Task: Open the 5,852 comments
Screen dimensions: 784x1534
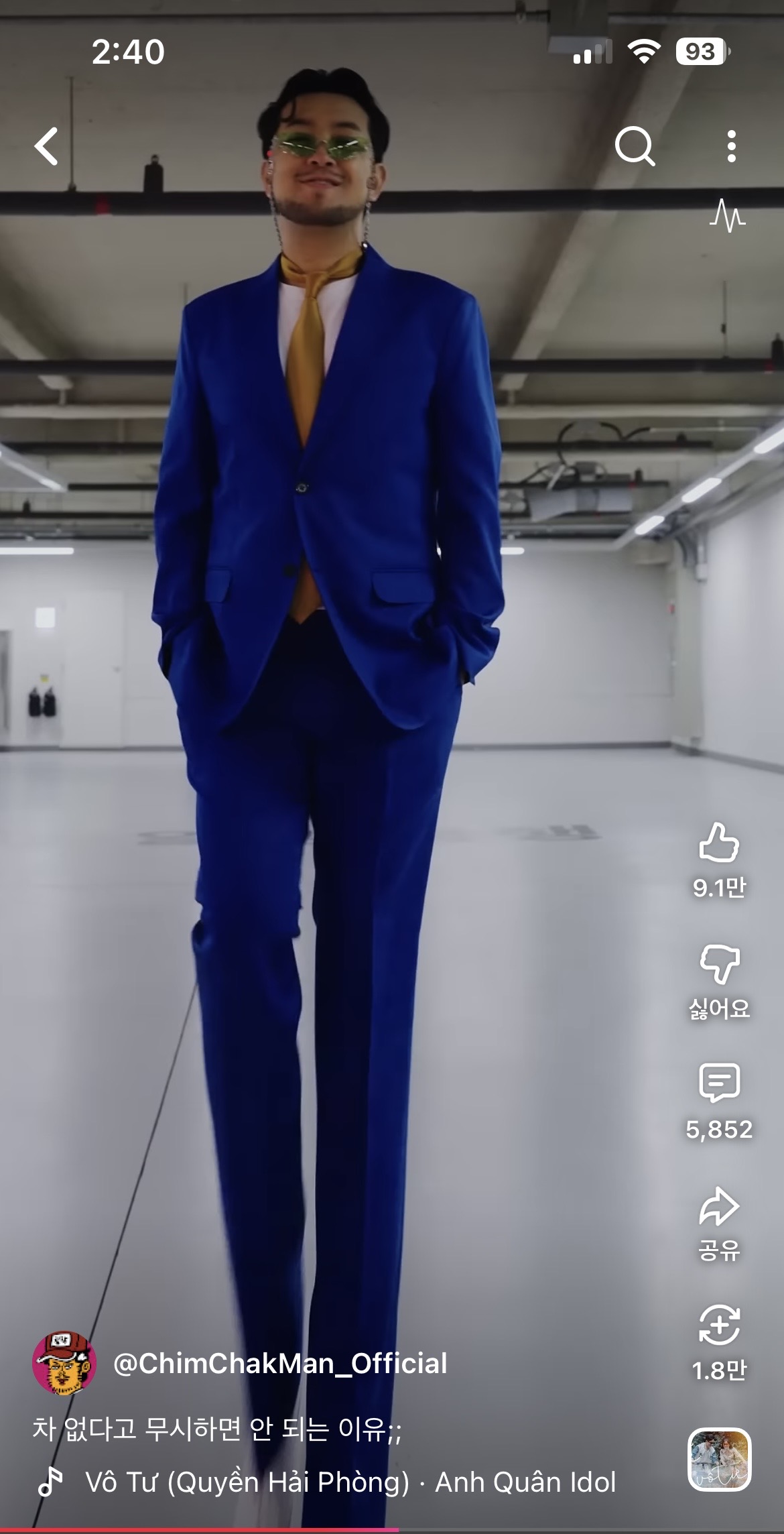Action: [719, 1083]
